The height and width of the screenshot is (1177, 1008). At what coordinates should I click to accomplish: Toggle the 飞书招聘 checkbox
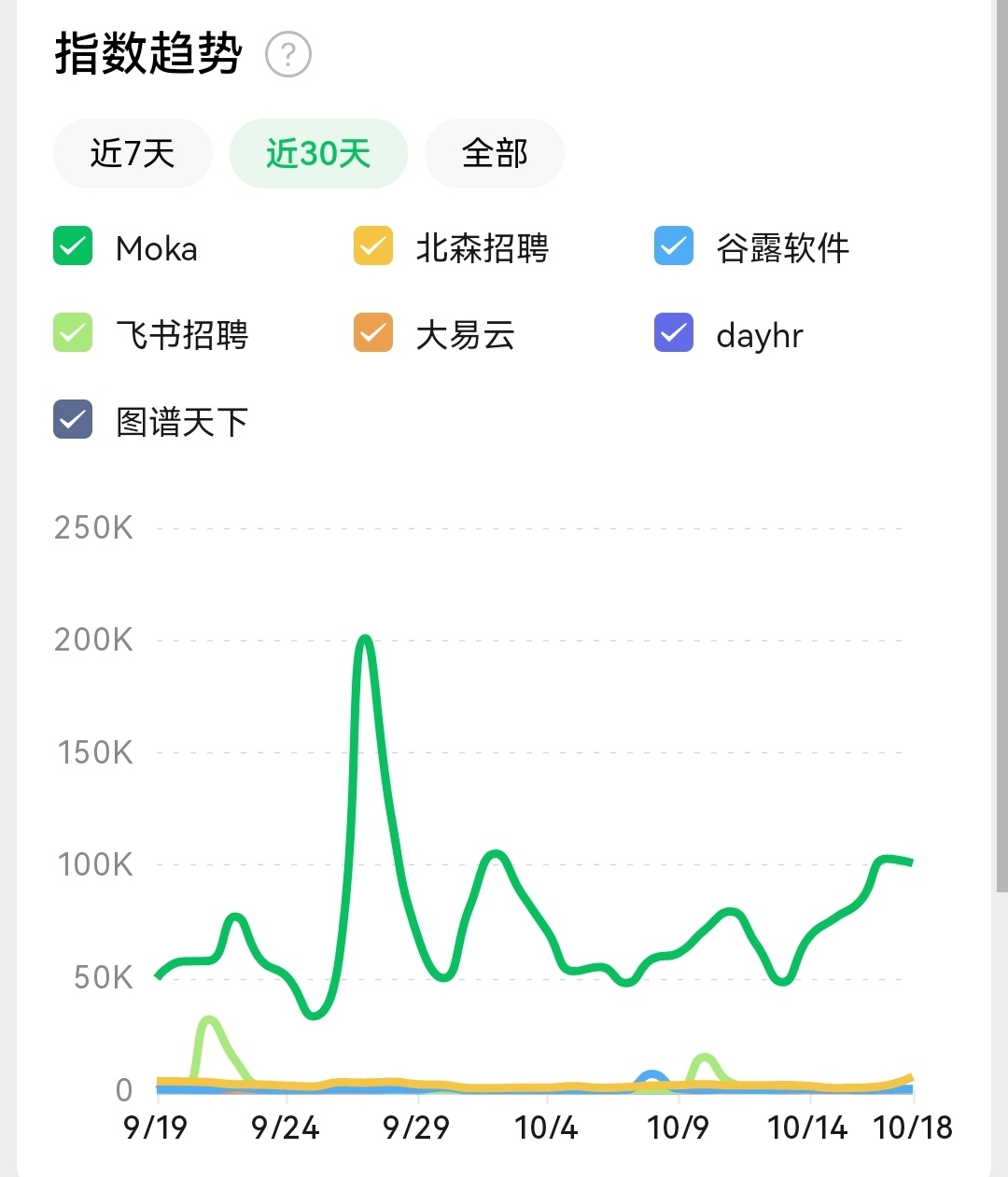[x=73, y=333]
